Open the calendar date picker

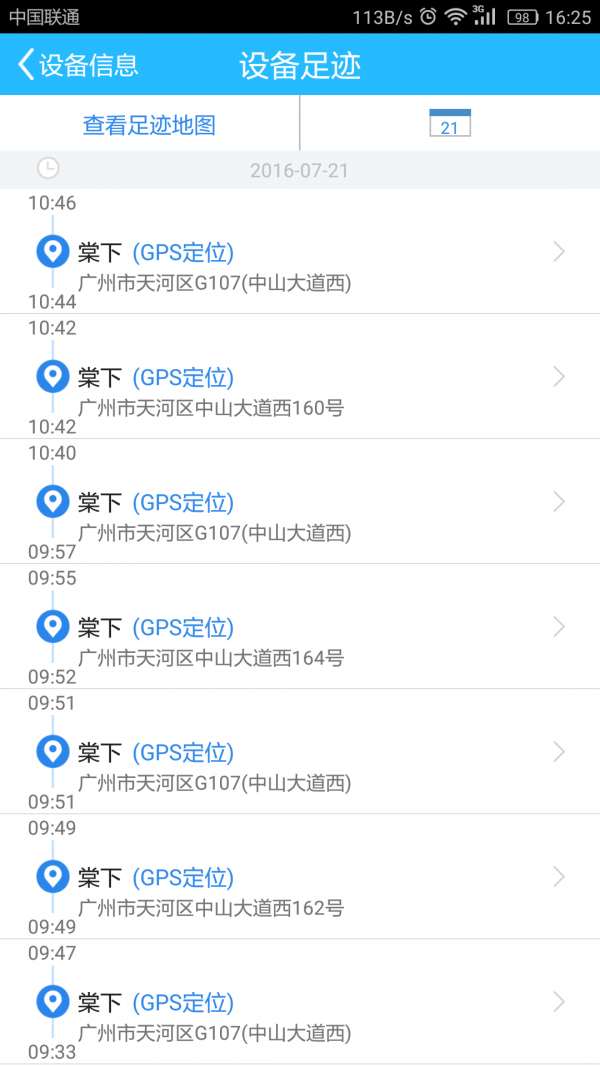tap(449, 124)
